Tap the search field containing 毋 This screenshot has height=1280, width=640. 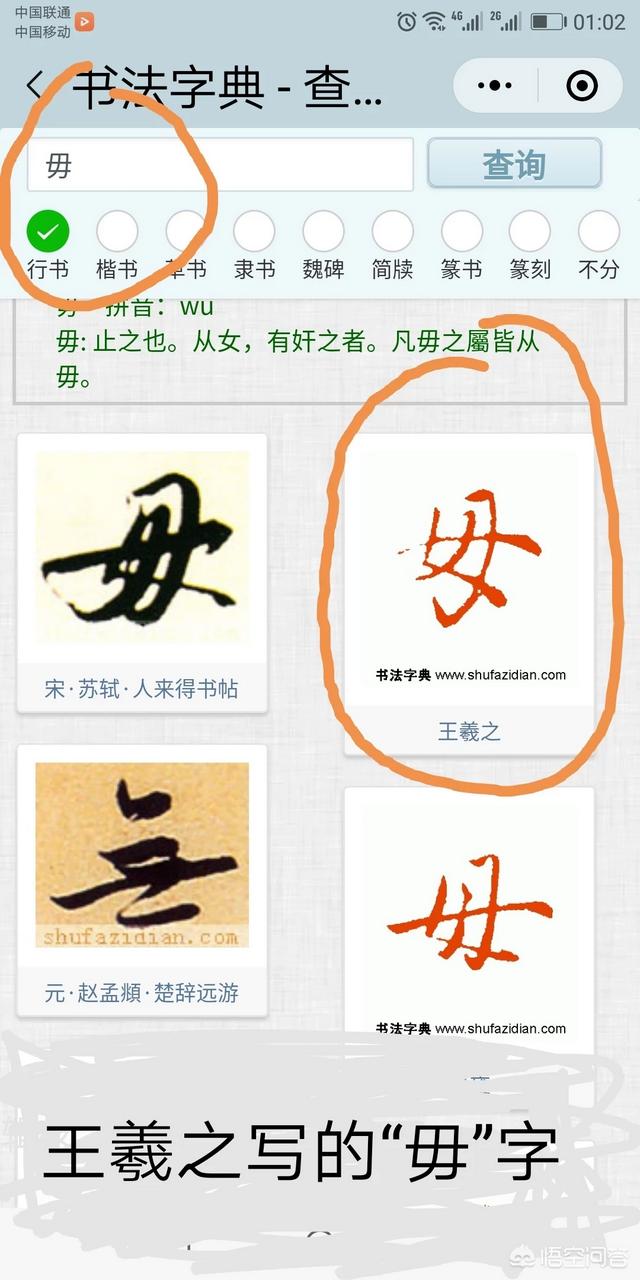pos(220,165)
